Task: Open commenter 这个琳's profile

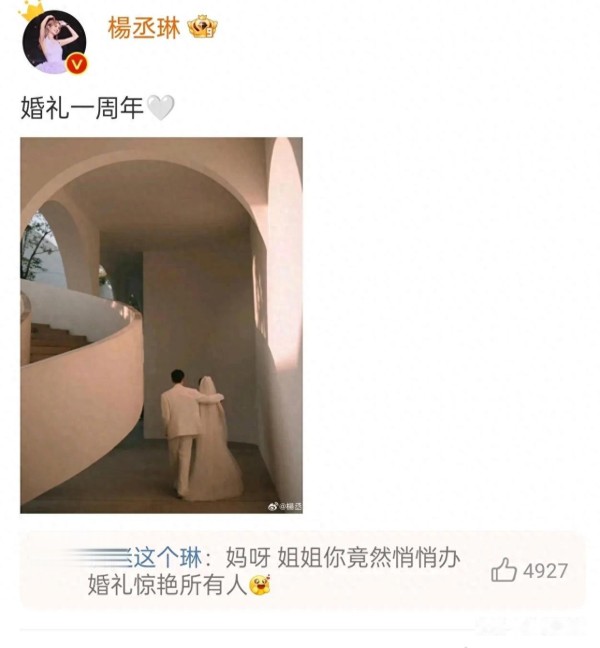Action: (166, 558)
